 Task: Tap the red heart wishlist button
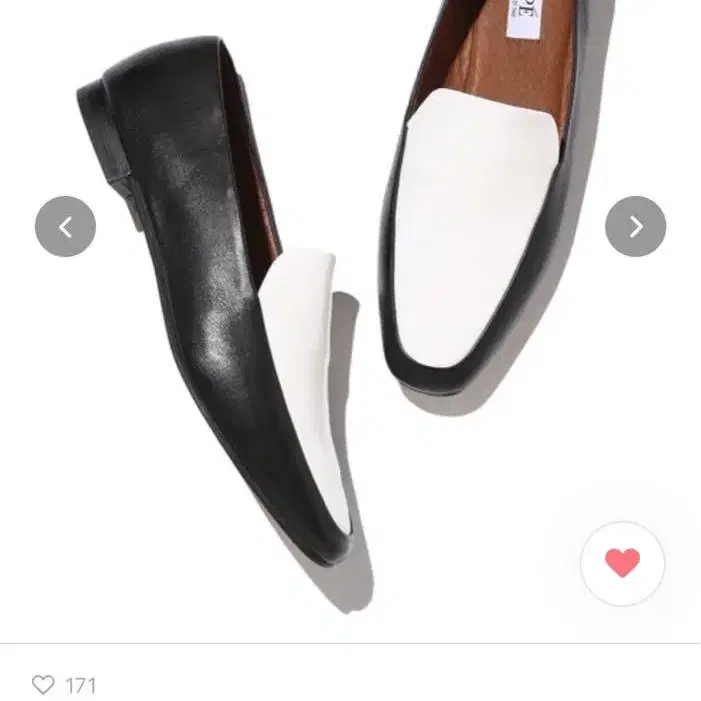[622, 563]
